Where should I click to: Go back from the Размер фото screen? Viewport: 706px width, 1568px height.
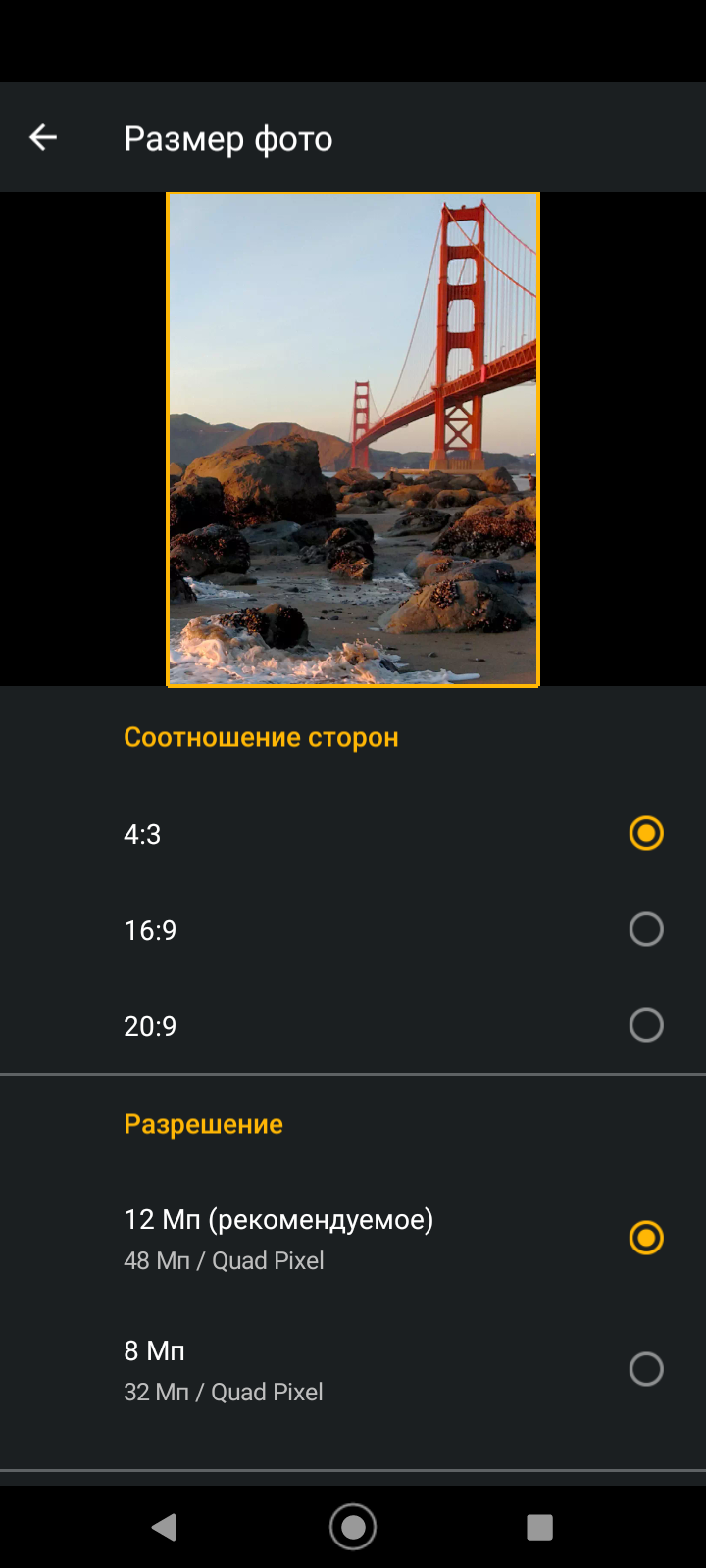(x=43, y=138)
